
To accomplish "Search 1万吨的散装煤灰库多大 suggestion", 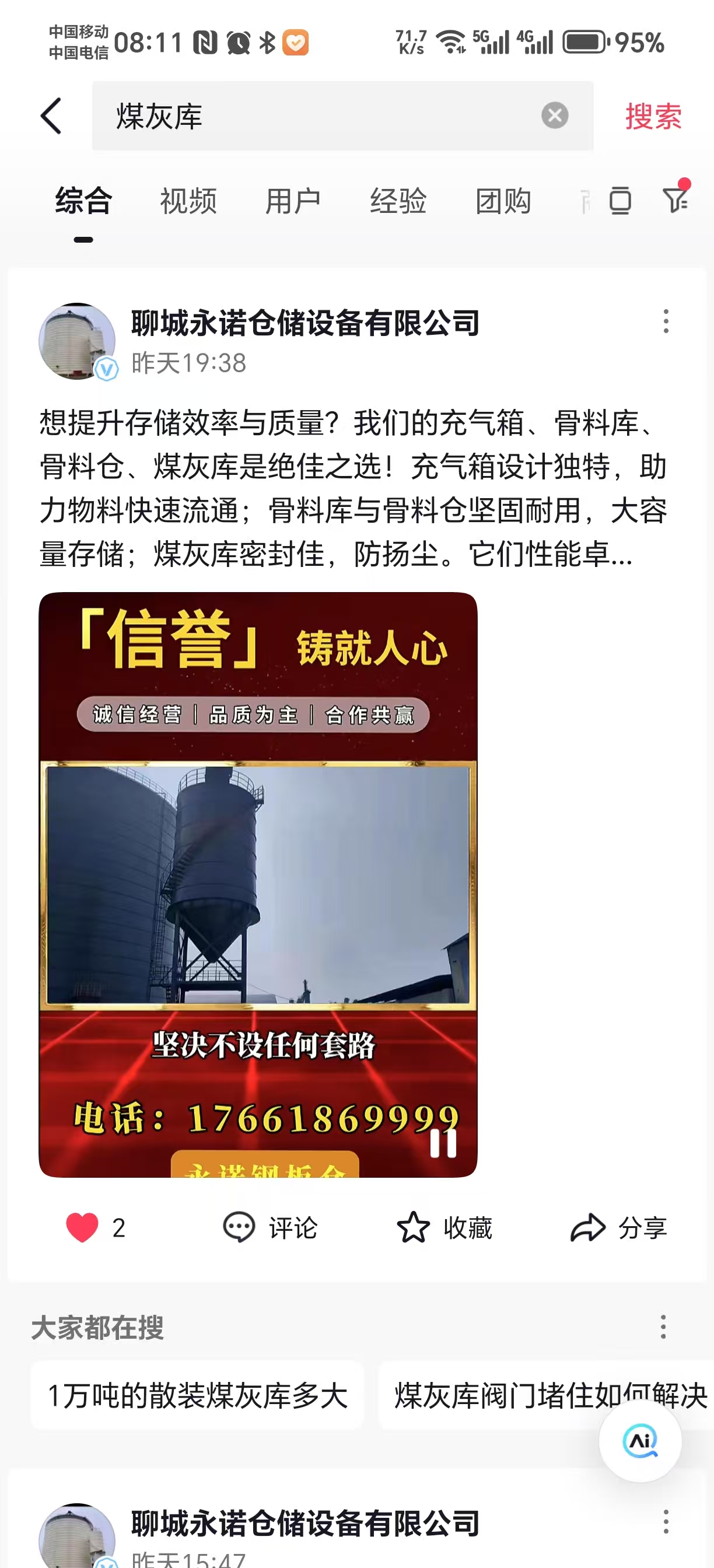I will point(197,1395).
